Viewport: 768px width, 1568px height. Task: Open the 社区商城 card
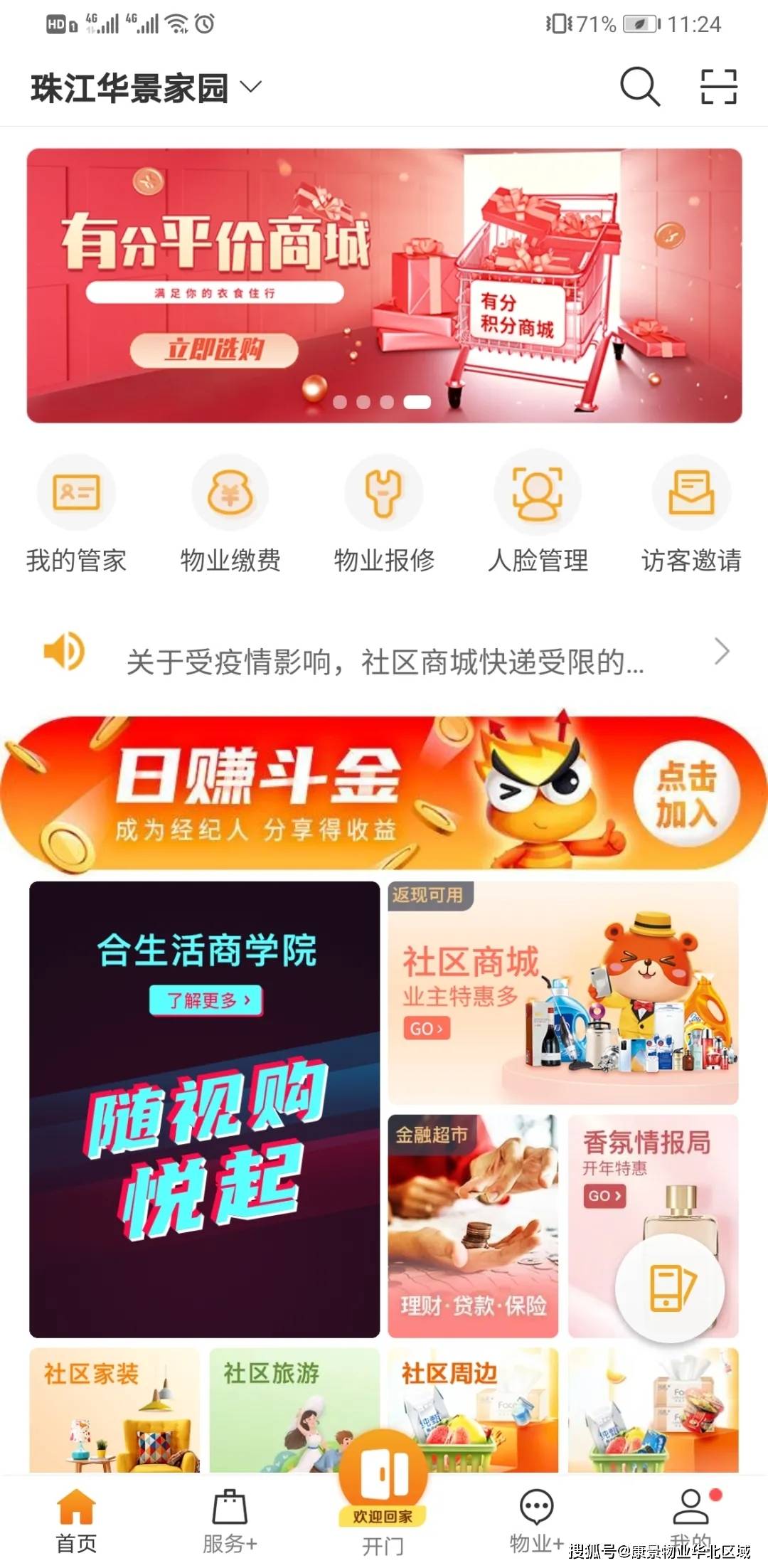563,993
